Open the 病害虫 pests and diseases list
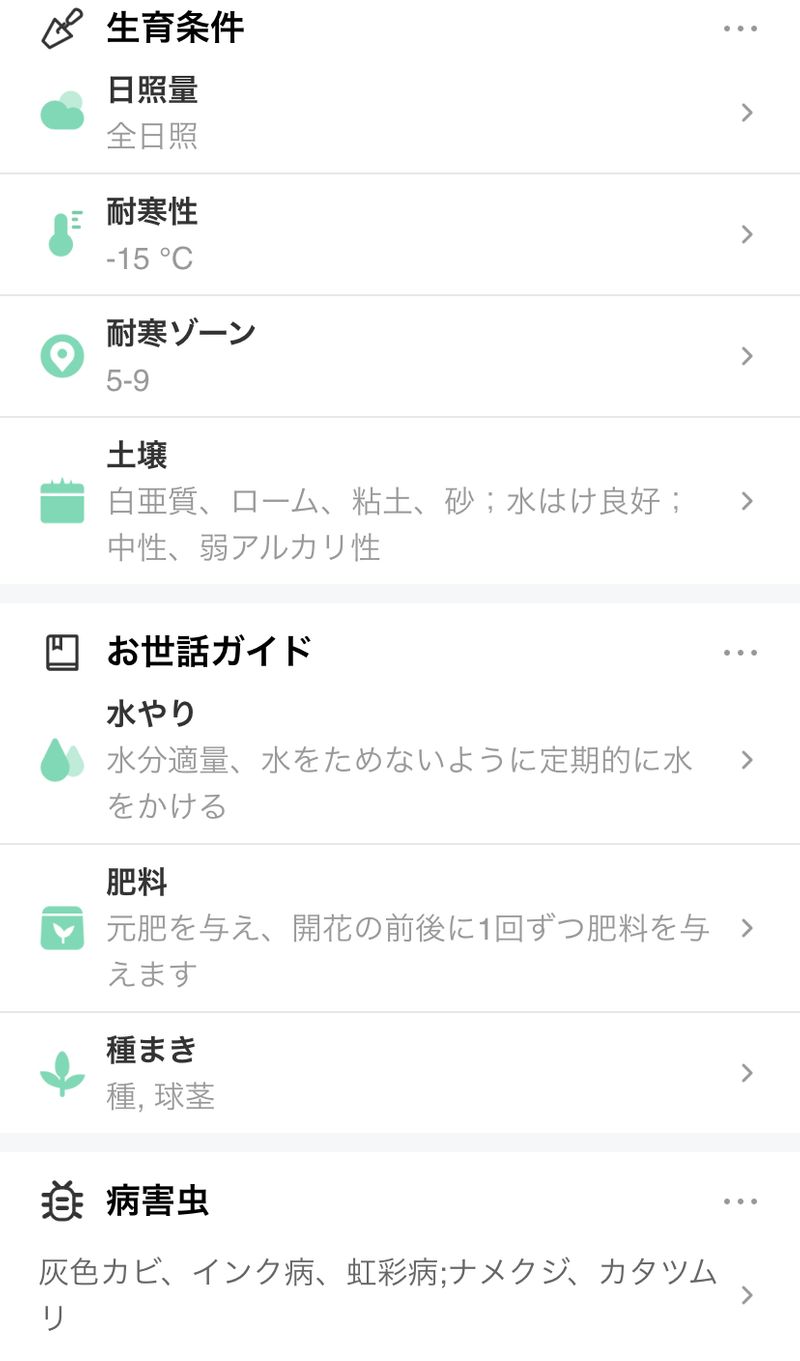This screenshot has height=1361, width=800. coord(400,1295)
